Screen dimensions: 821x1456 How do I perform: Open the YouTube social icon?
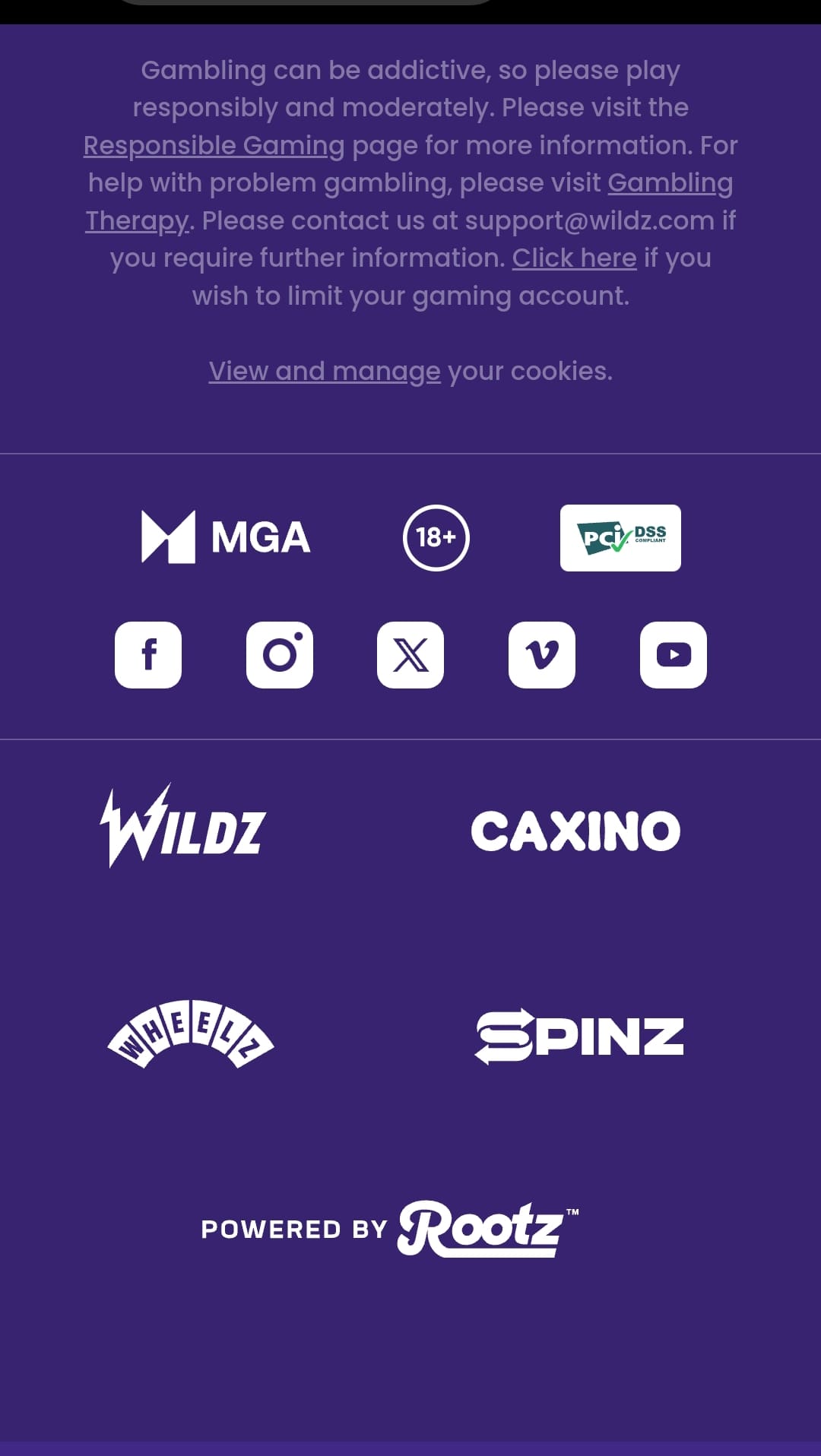click(x=674, y=655)
